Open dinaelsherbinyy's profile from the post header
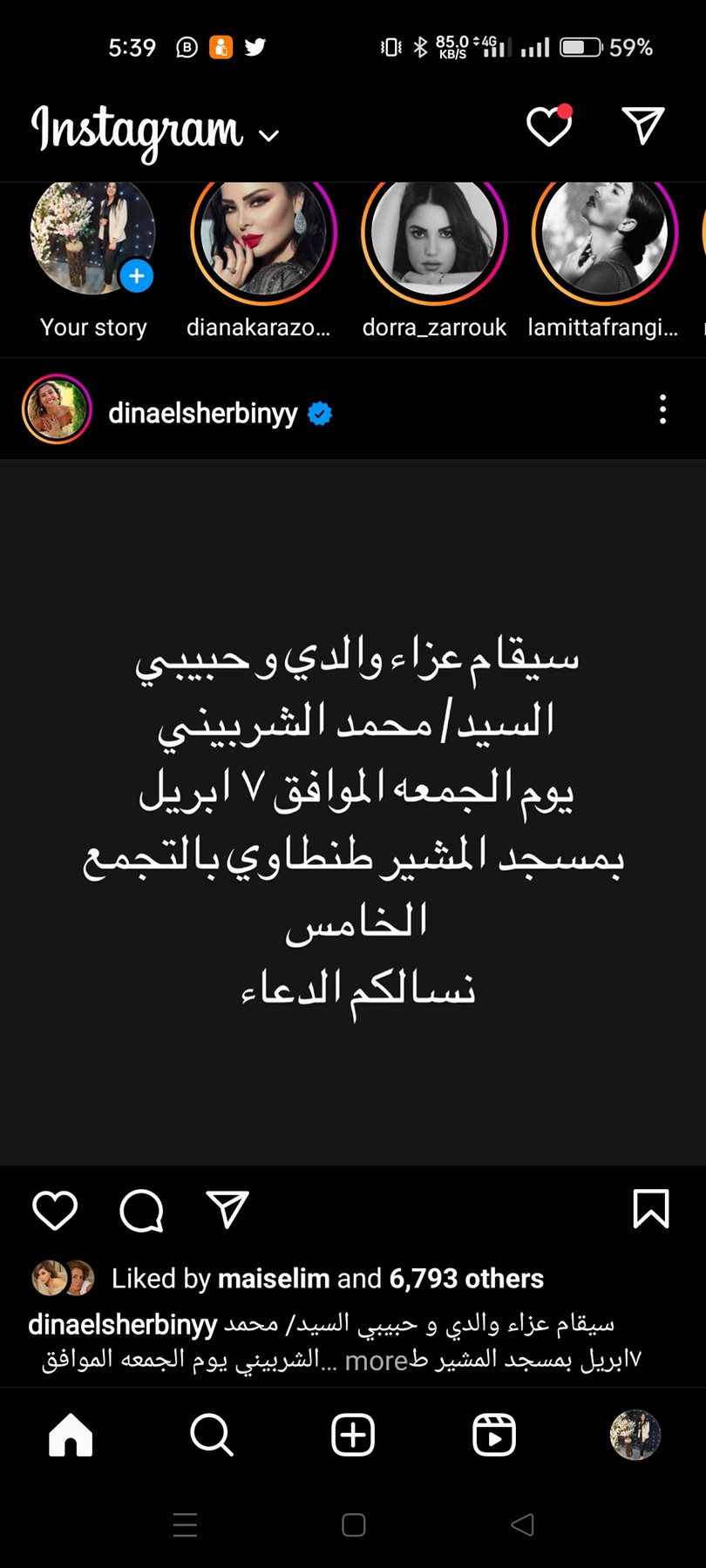 point(202,413)
